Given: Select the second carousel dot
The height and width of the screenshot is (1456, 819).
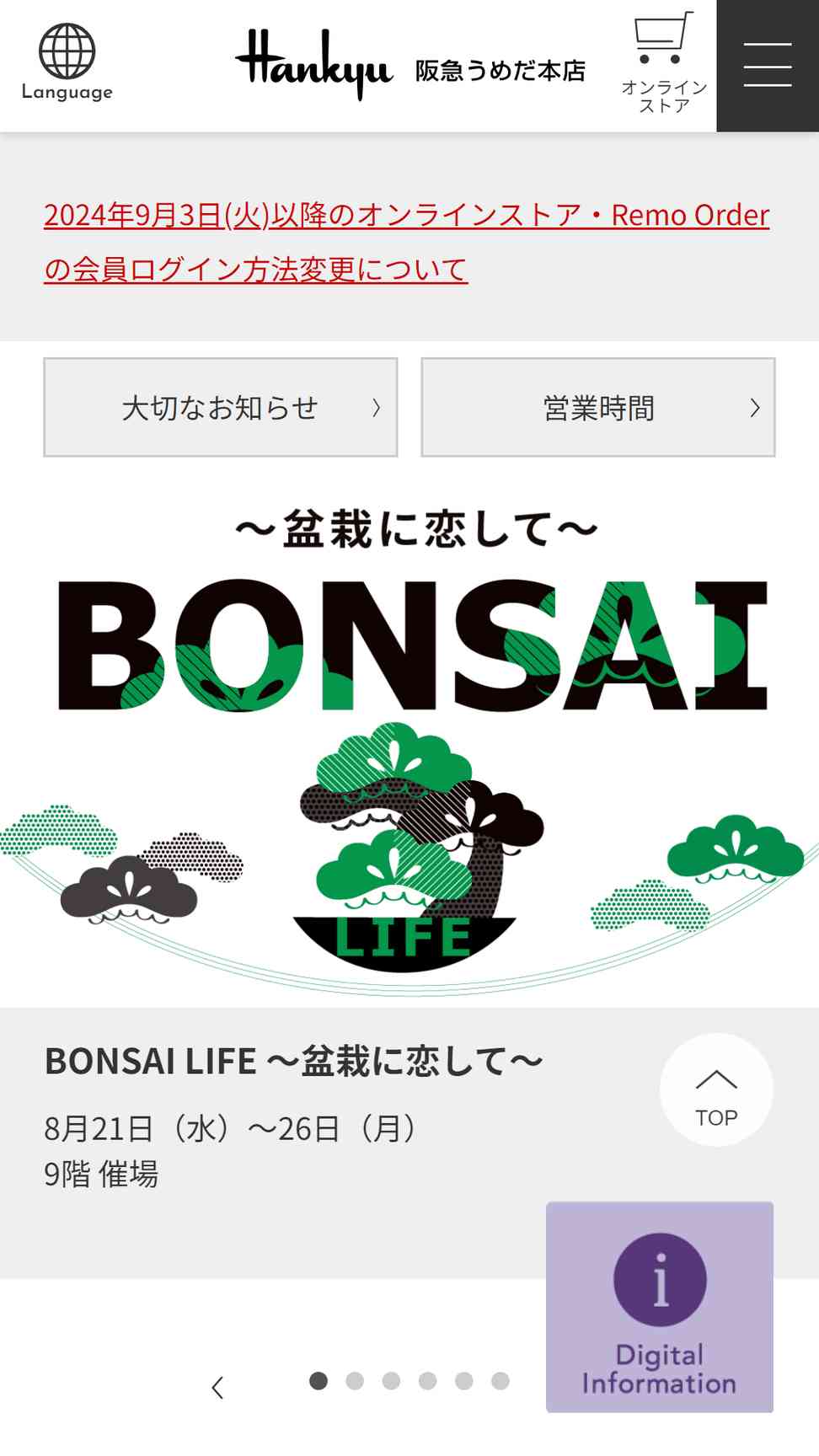Looking at the screenshot, I should pos(355,1381).
